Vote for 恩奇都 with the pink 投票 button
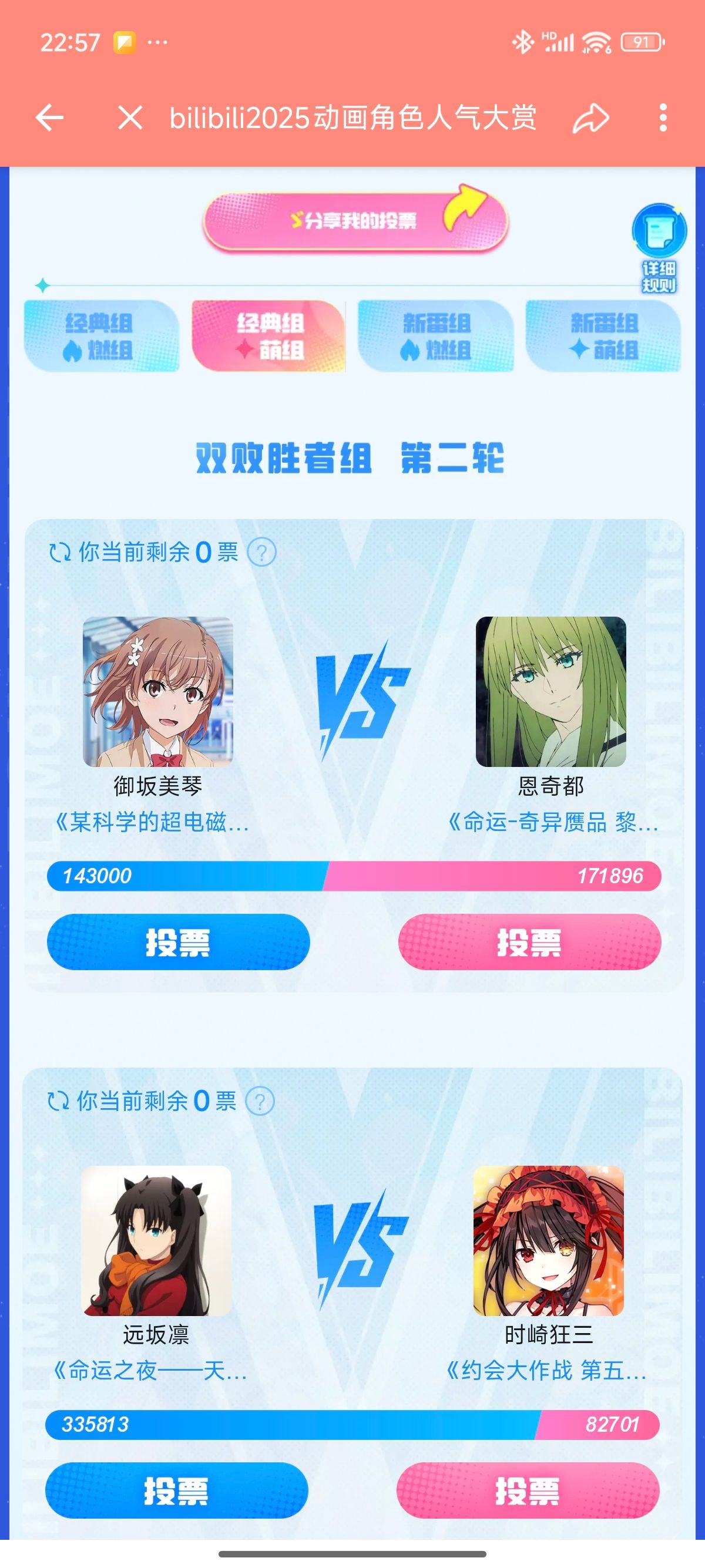Screen dimensions: 705x1568 point(529,942)
